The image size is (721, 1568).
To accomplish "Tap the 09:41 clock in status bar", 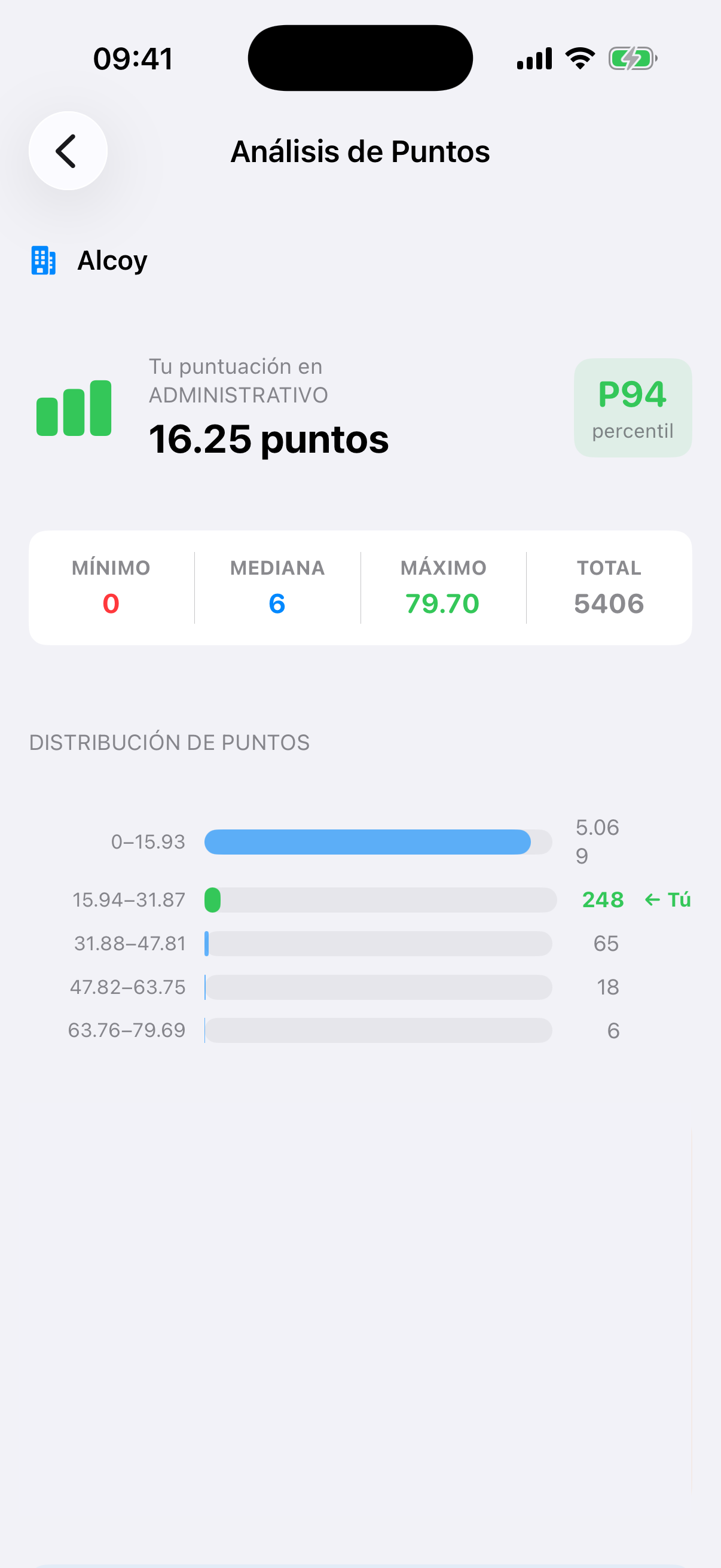I will [134, 58].
